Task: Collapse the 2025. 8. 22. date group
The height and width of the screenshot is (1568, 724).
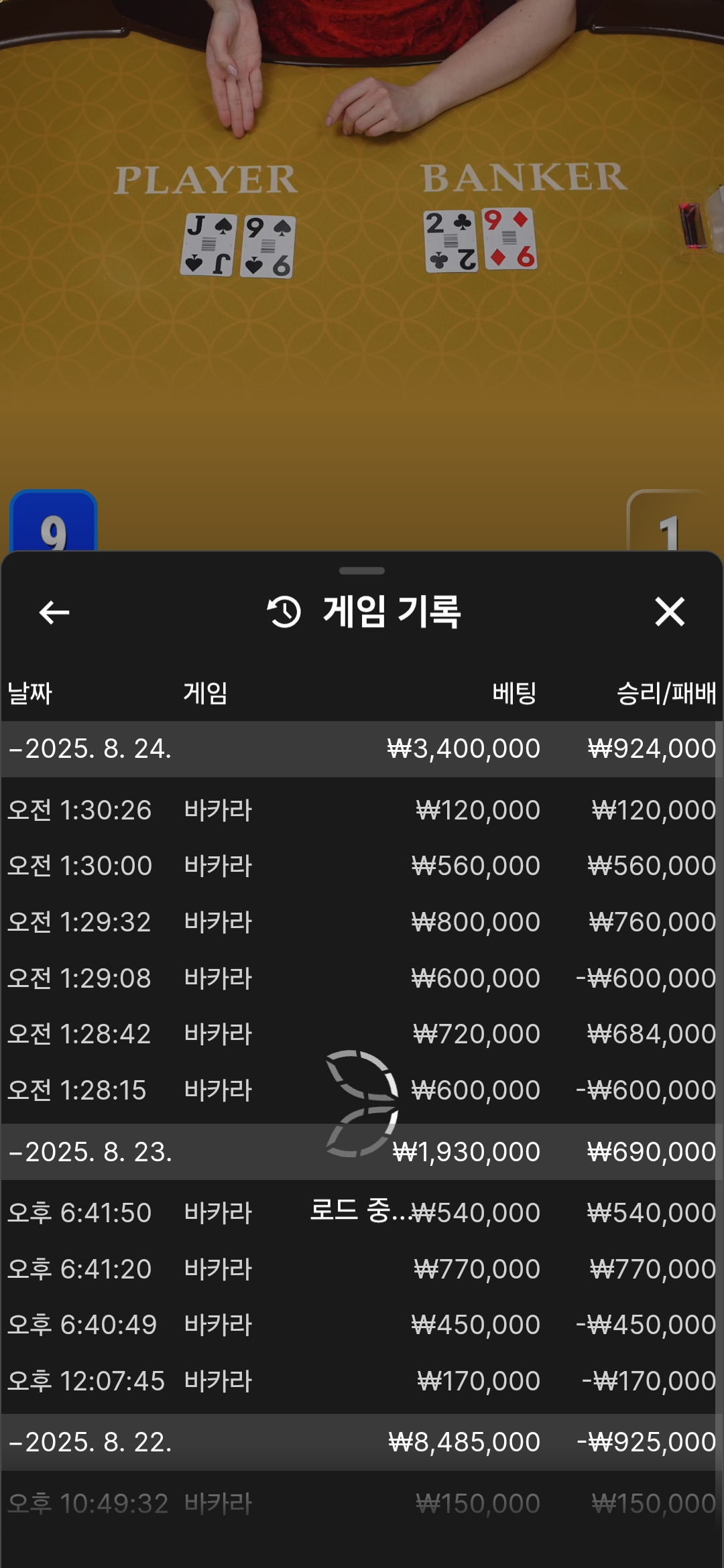Action: (x=90, y=1442)
